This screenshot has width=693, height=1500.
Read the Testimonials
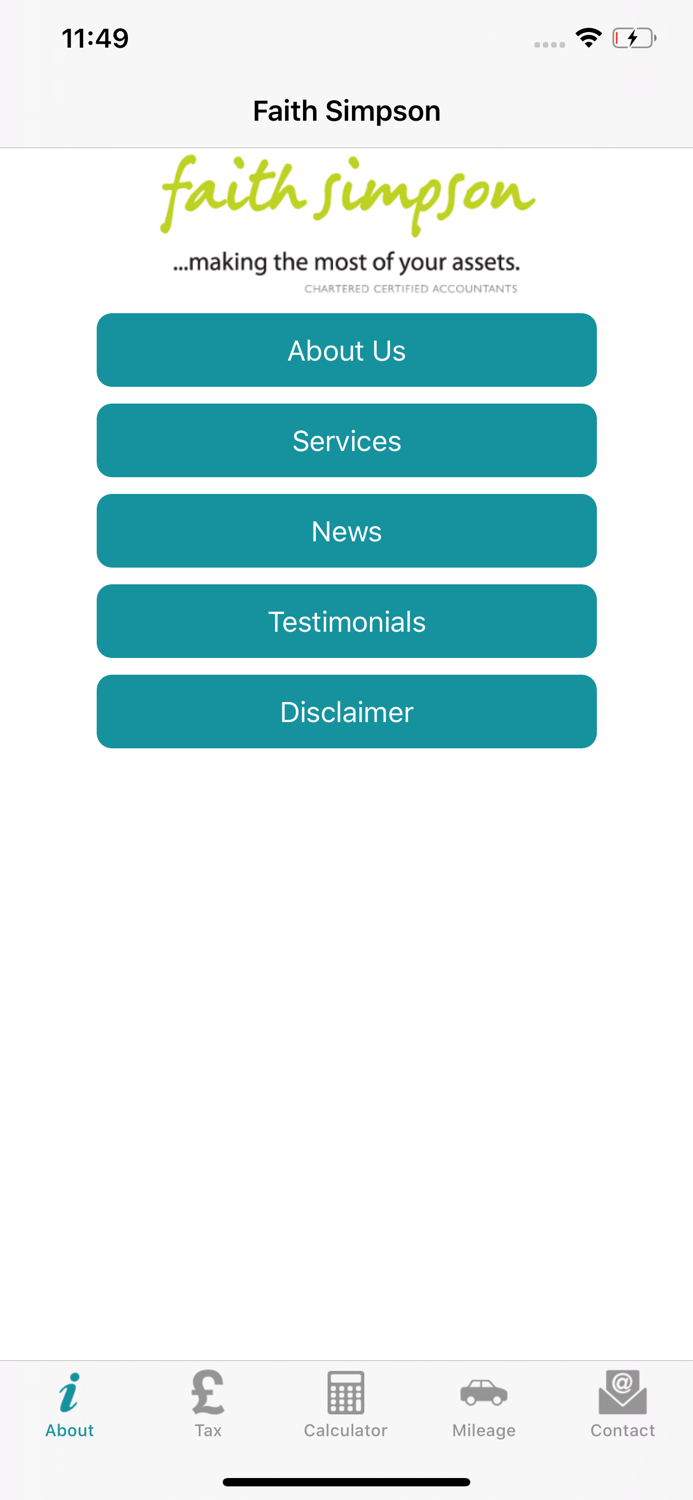[346, 621]
